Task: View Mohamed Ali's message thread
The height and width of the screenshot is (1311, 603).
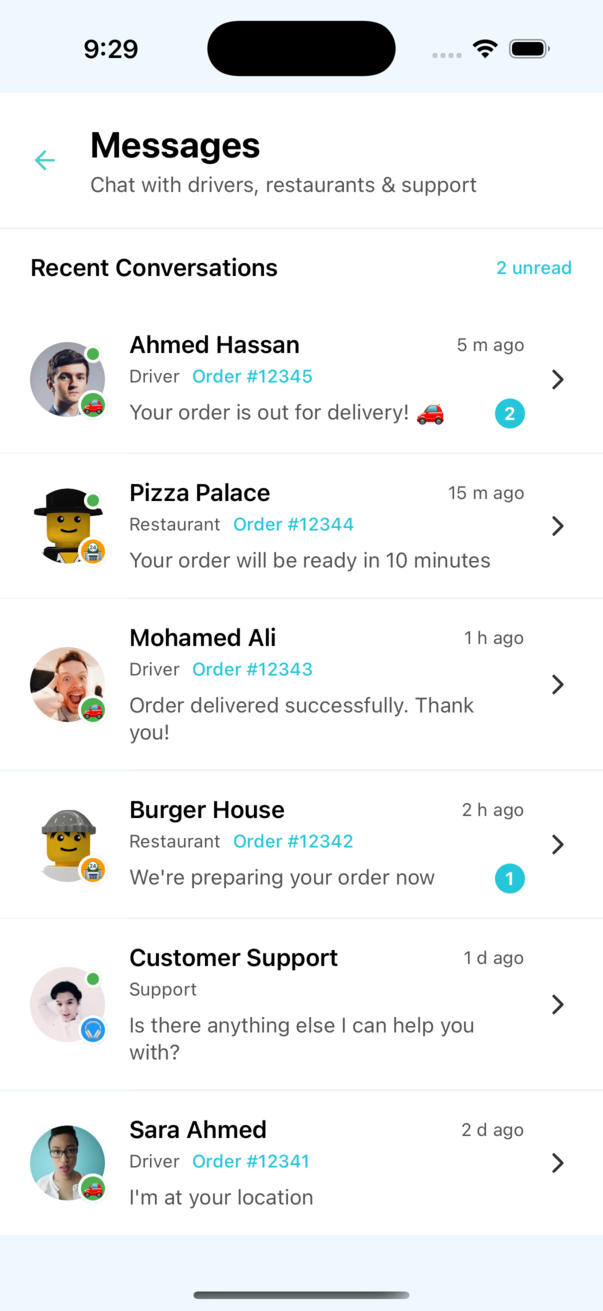Action: point(300,684)
